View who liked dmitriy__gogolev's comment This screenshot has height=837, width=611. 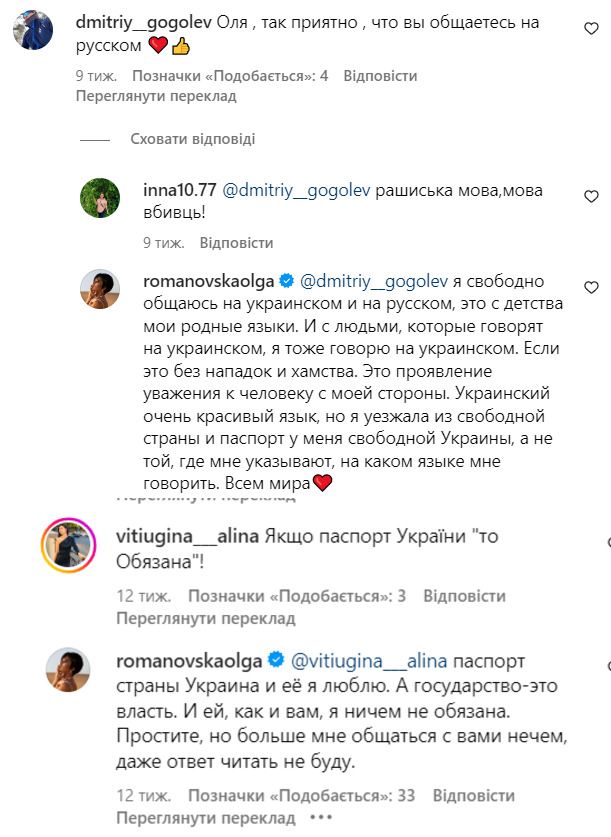231,76
